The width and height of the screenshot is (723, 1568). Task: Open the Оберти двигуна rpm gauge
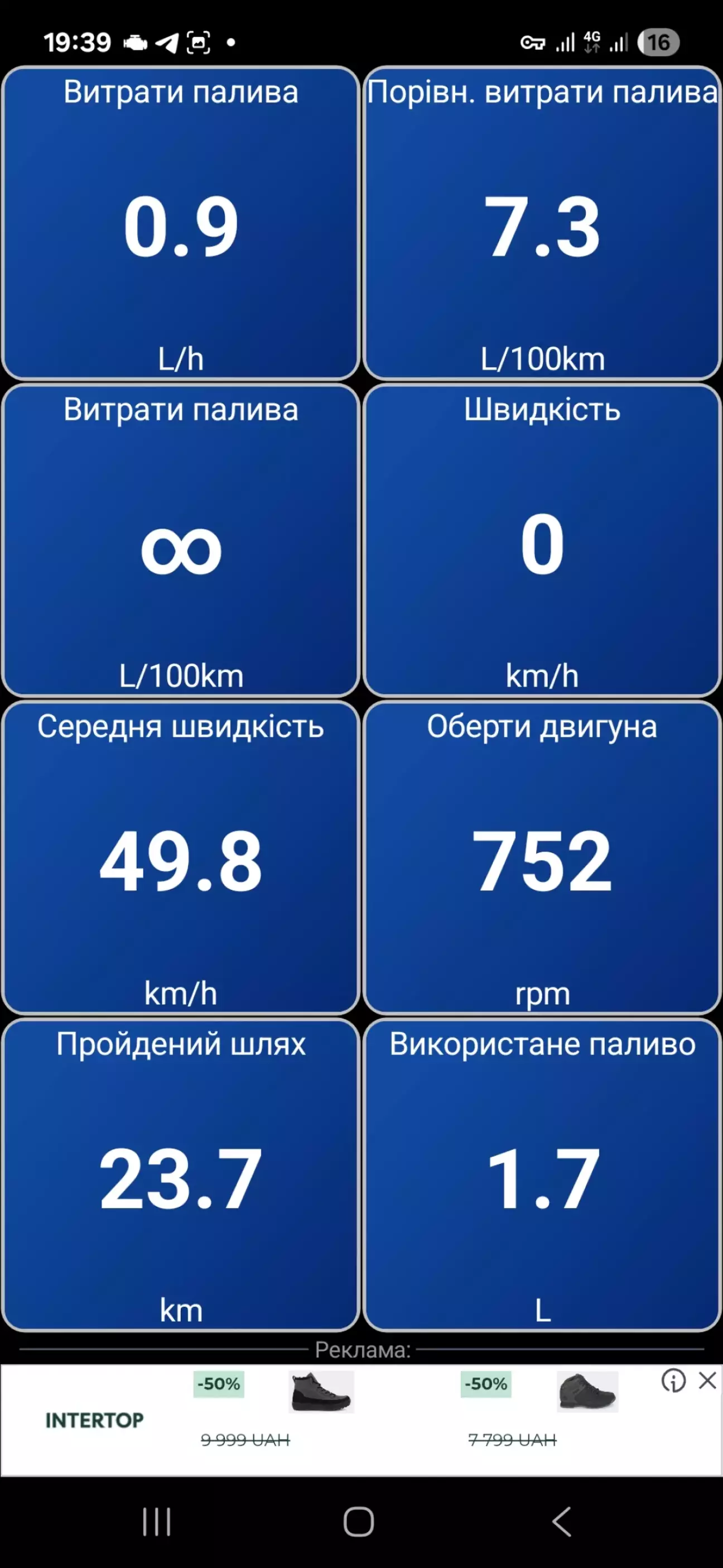coord(542,859)
